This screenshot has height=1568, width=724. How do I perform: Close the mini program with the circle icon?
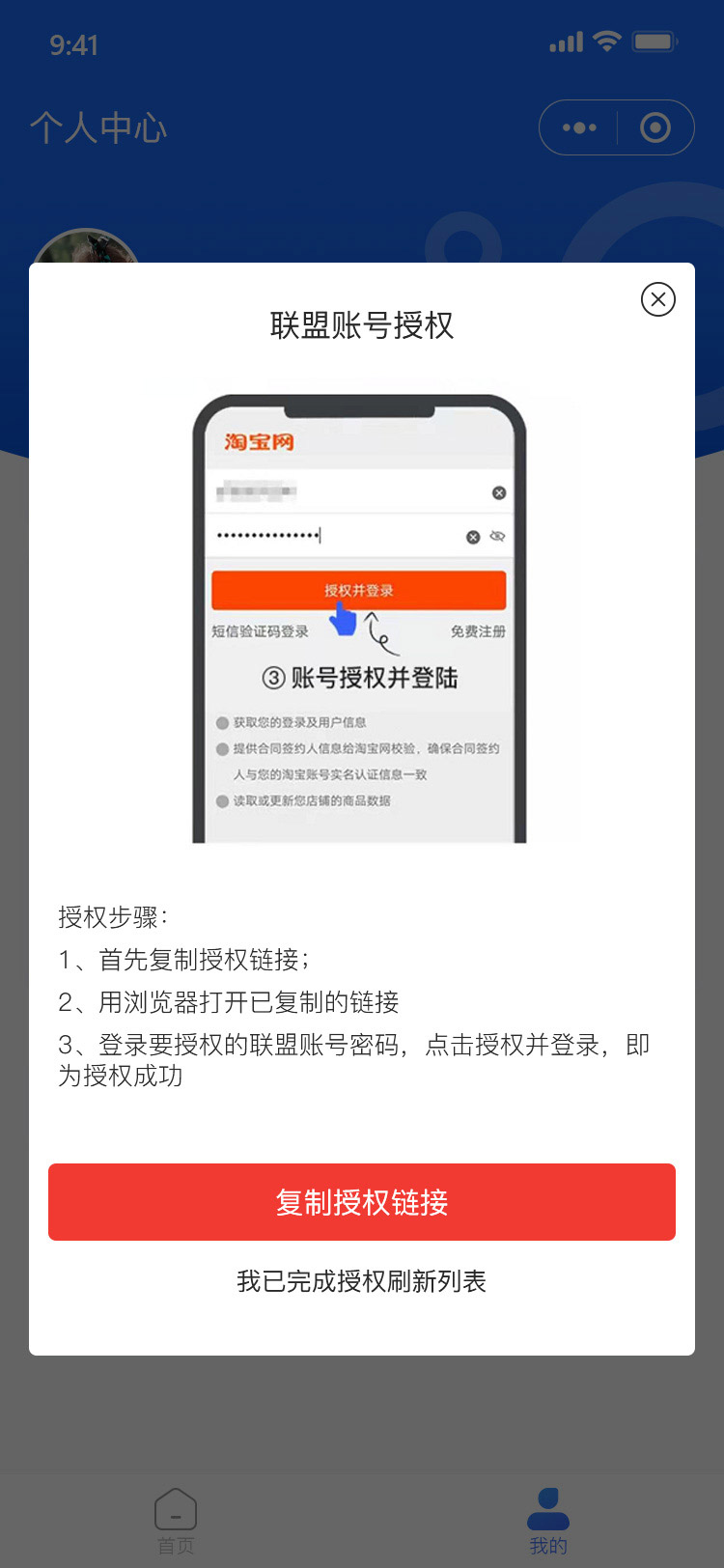(655, 127)
